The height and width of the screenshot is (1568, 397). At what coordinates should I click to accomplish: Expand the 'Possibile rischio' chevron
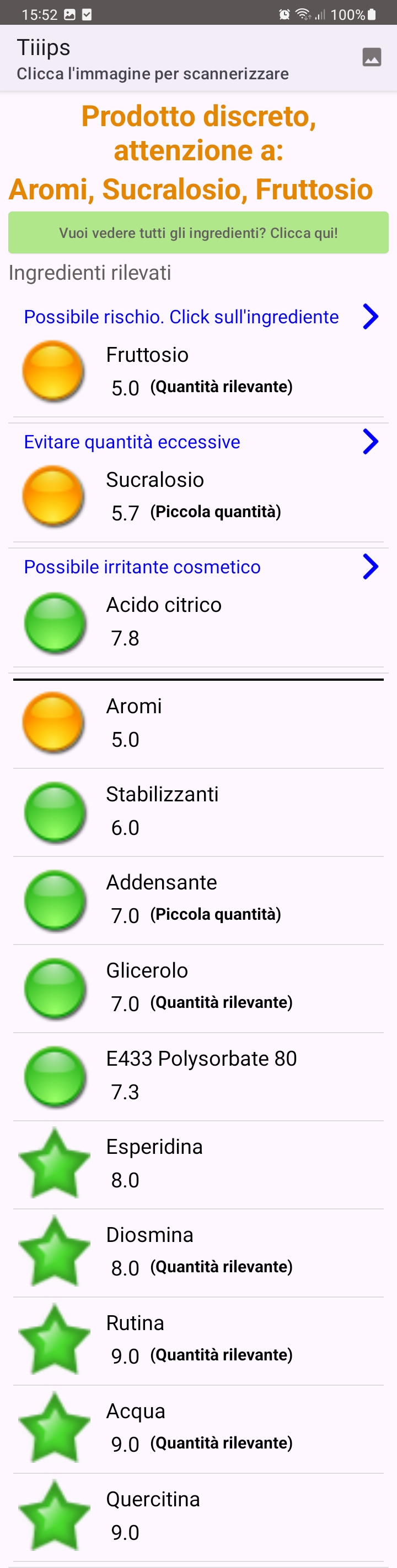click(x=370, y=317)
